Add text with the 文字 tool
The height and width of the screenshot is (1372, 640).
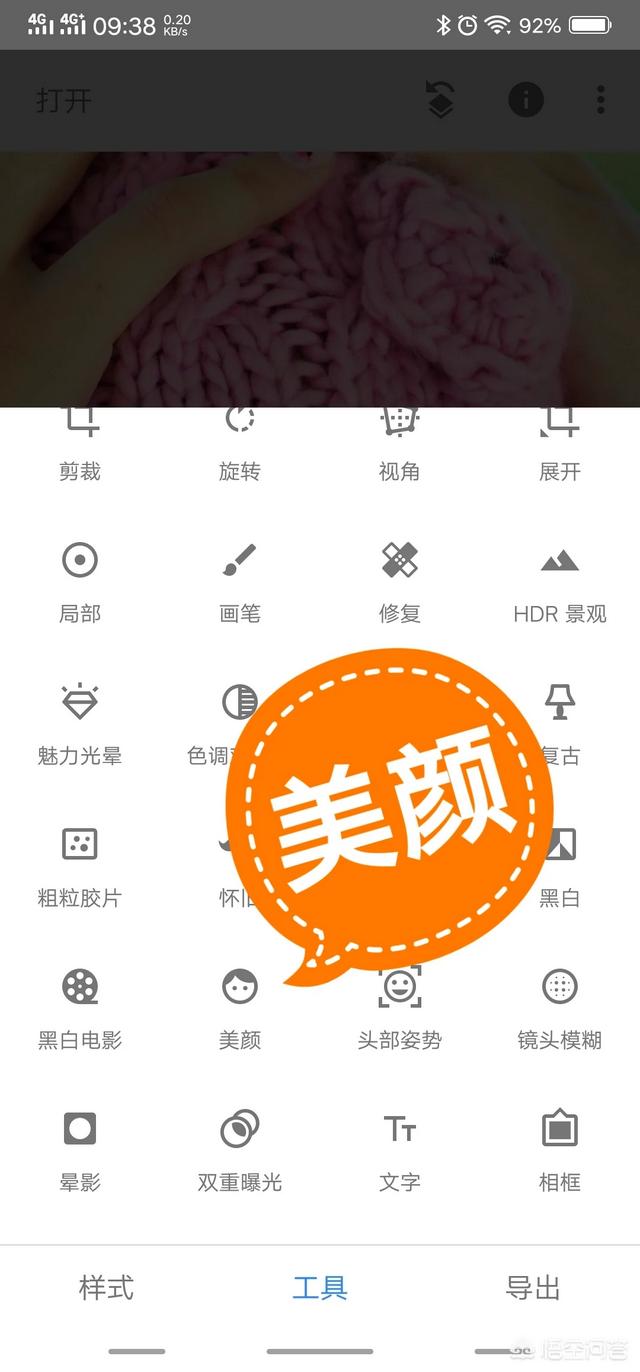click(x=400, y=1152)
